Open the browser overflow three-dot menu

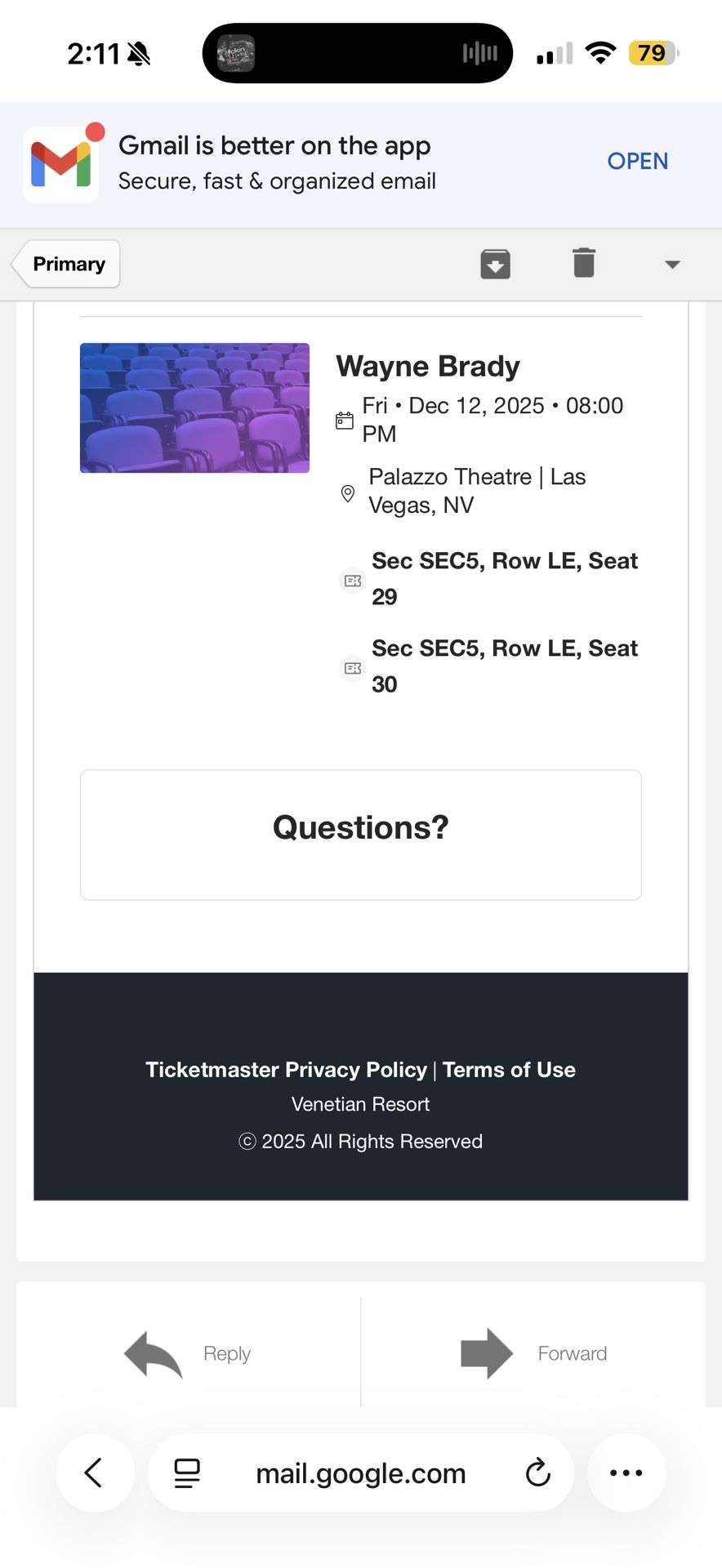coord(626,1473)
